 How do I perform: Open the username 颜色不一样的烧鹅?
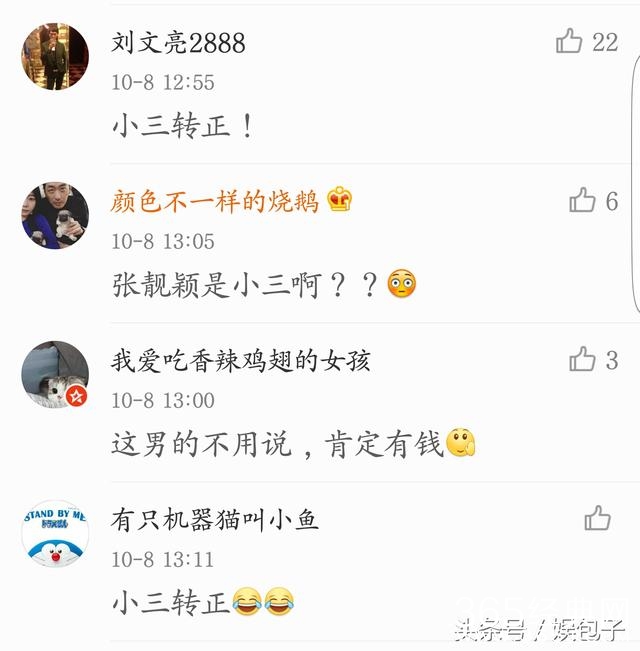pos(215,201)
